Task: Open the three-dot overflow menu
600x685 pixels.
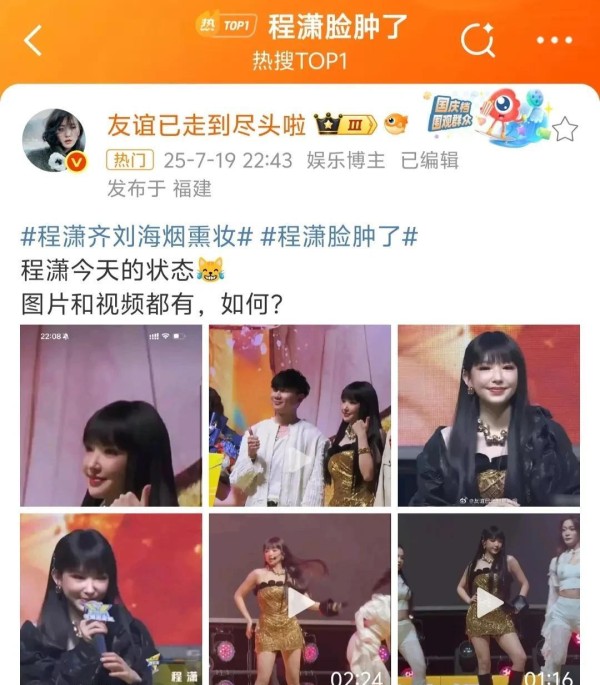Action: [x=554, y=41]
